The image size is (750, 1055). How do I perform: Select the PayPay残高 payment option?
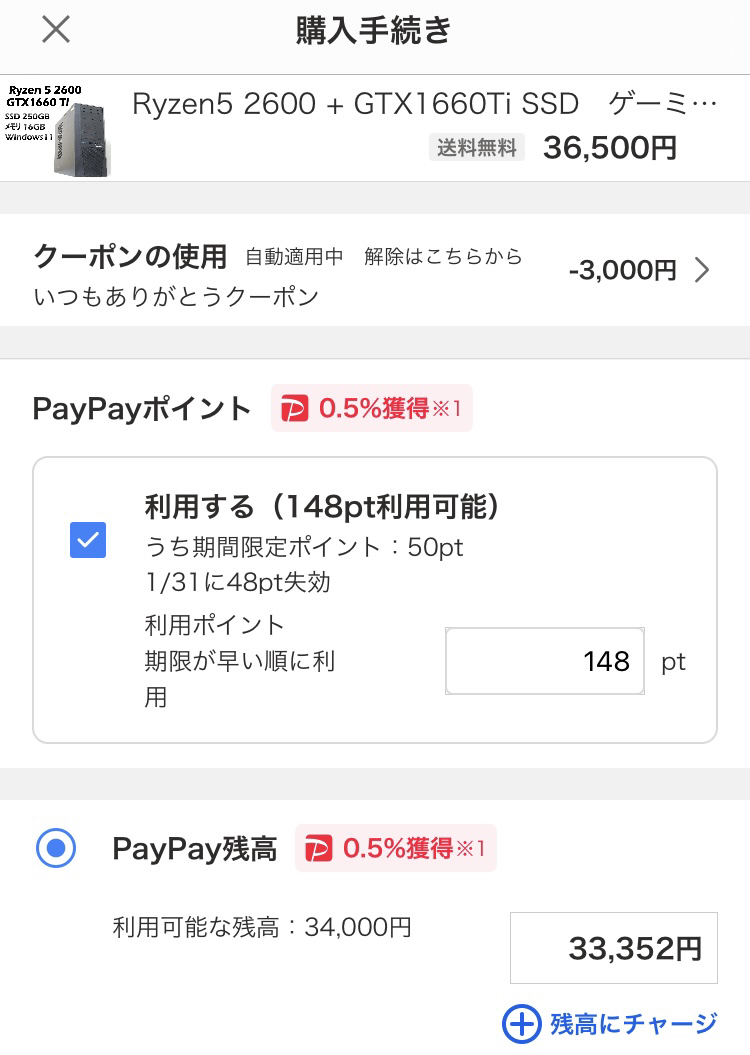tap(56, 849)
